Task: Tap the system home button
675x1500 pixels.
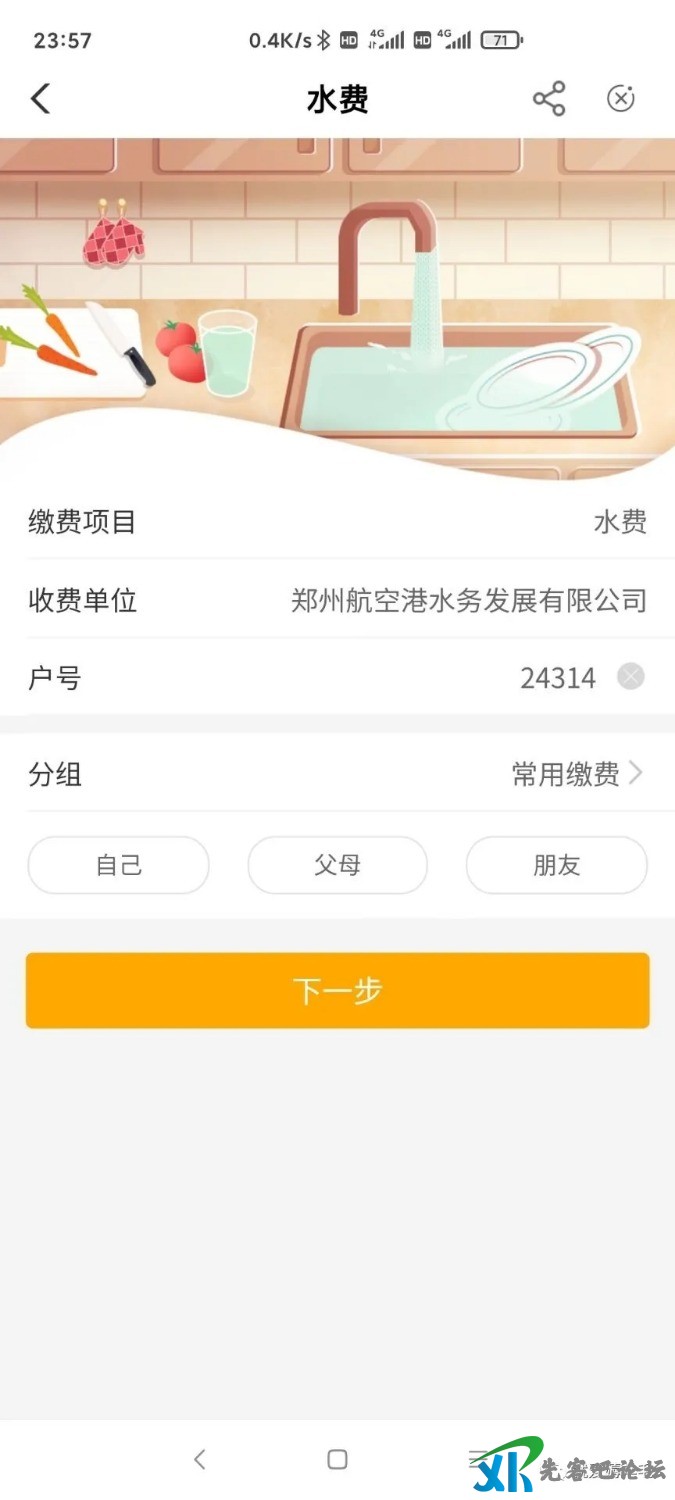Action: [x=337, y=1459]
